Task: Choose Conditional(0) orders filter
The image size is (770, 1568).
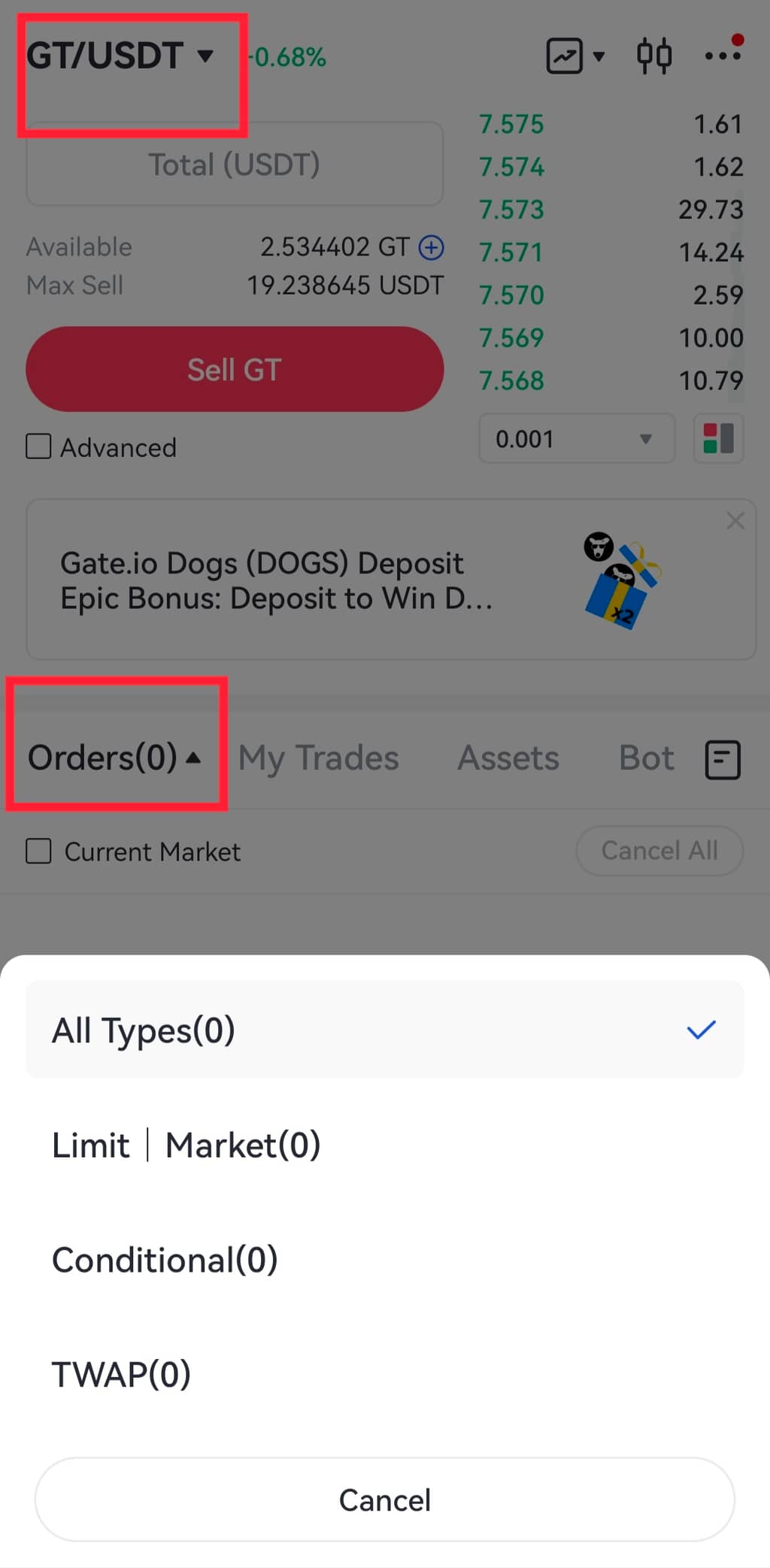Action: [165, 1260]
